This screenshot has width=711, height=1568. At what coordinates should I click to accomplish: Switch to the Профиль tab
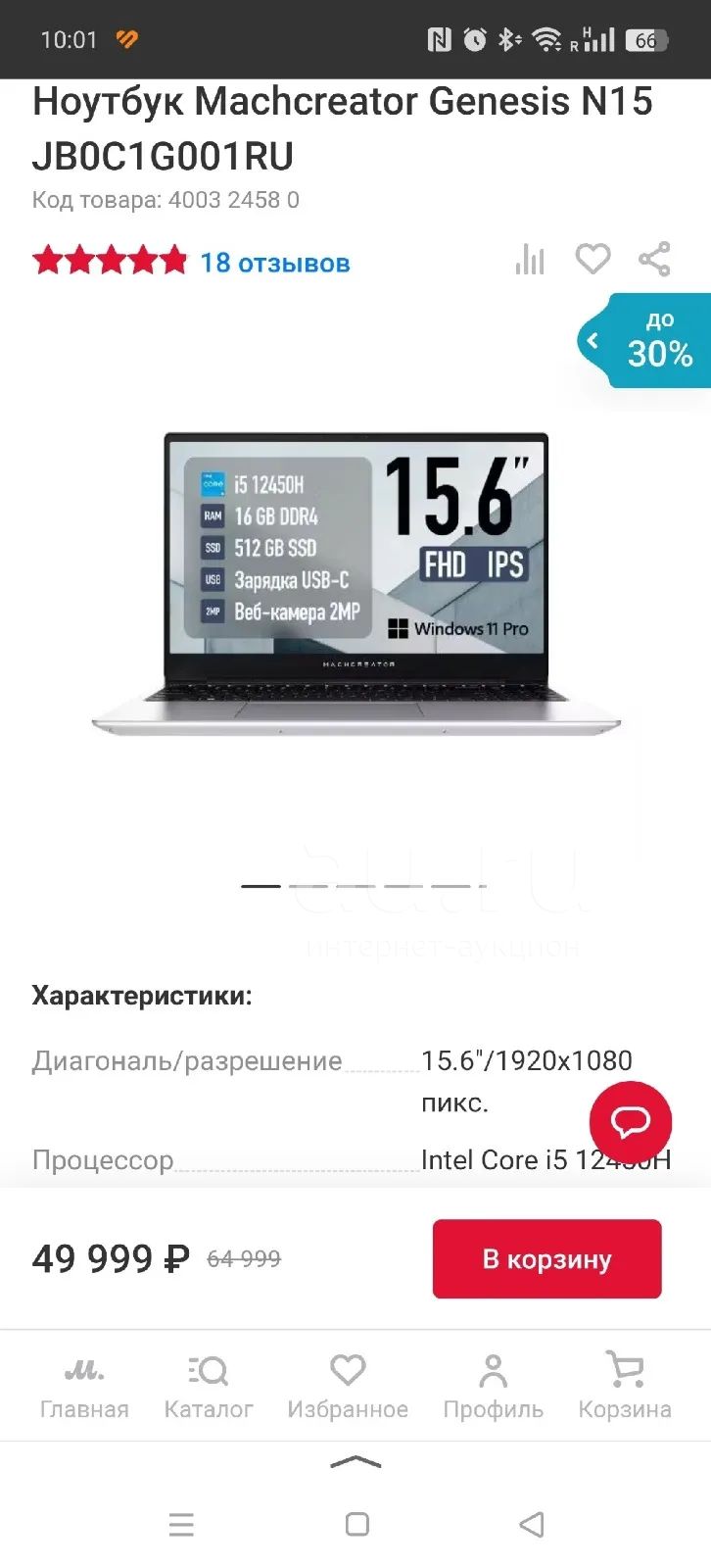(494, 1387)
